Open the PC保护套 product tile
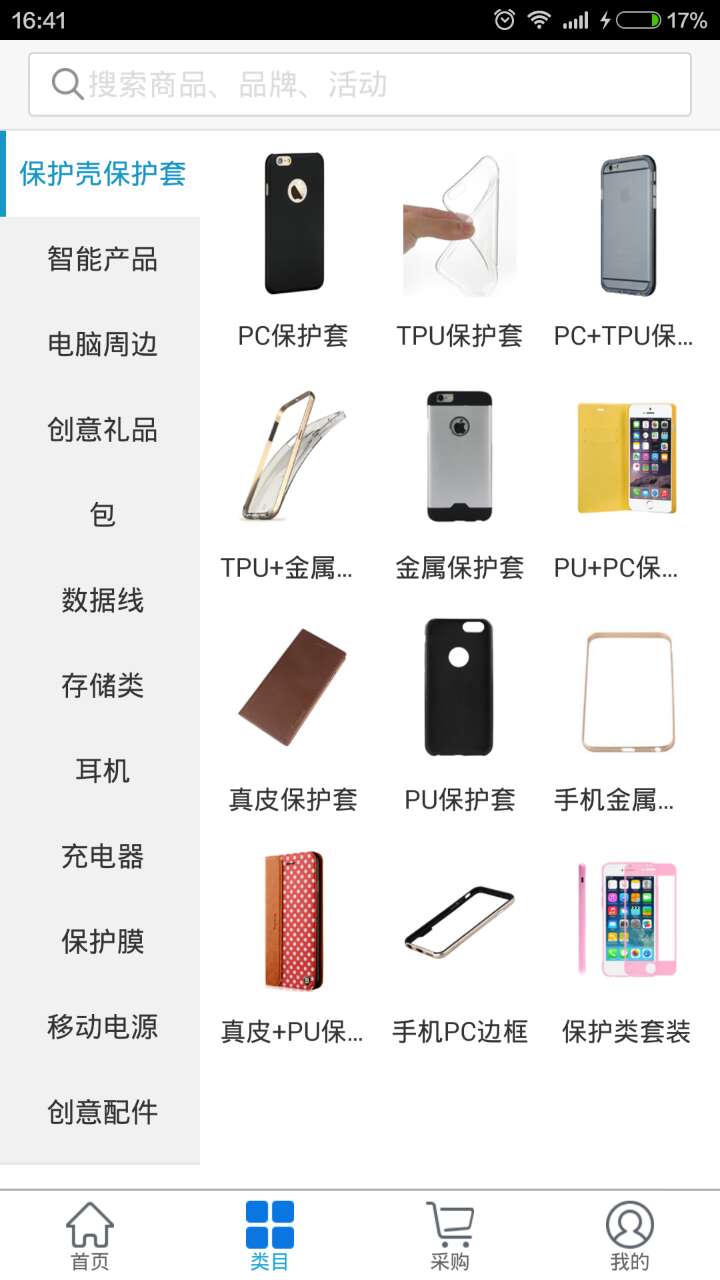 293,250
